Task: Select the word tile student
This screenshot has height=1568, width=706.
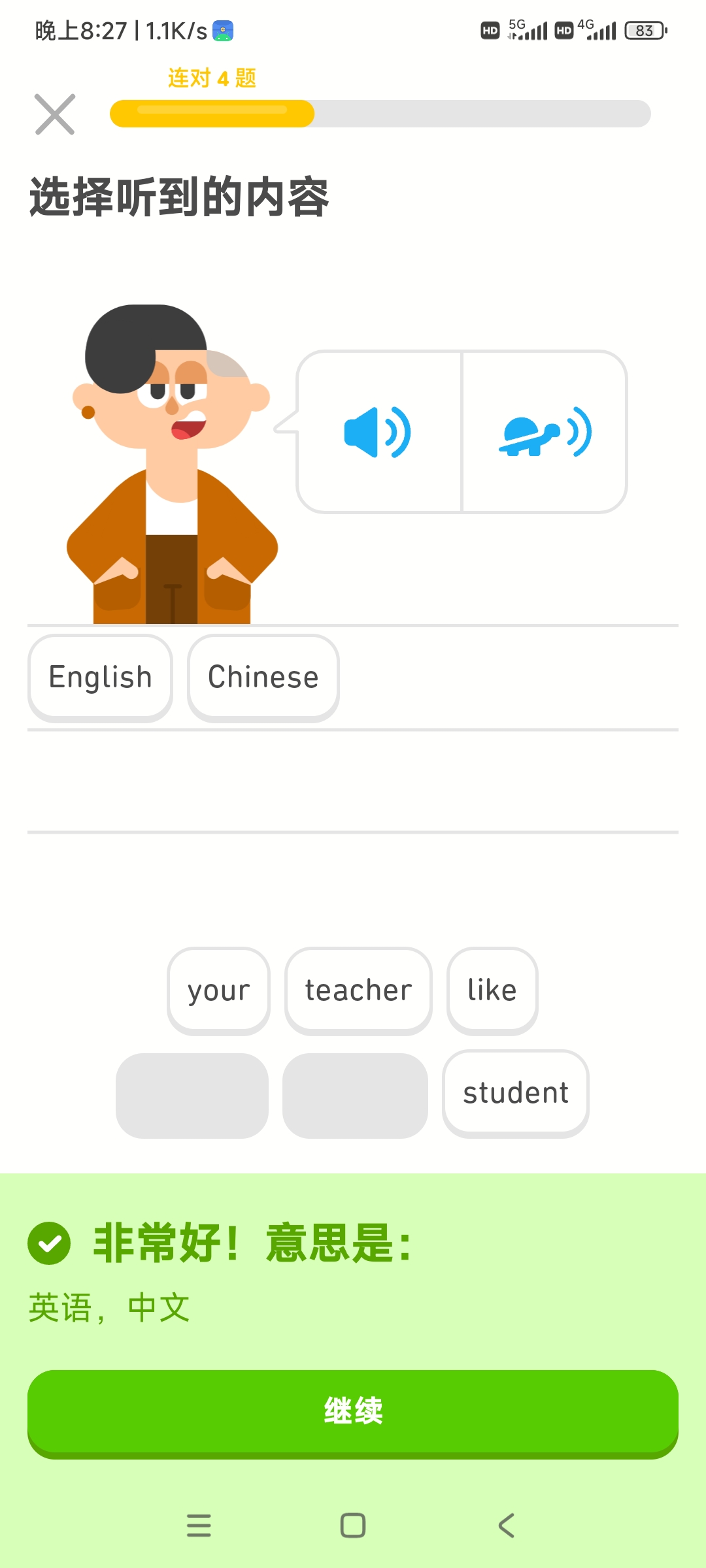Action: [516, 1093]
